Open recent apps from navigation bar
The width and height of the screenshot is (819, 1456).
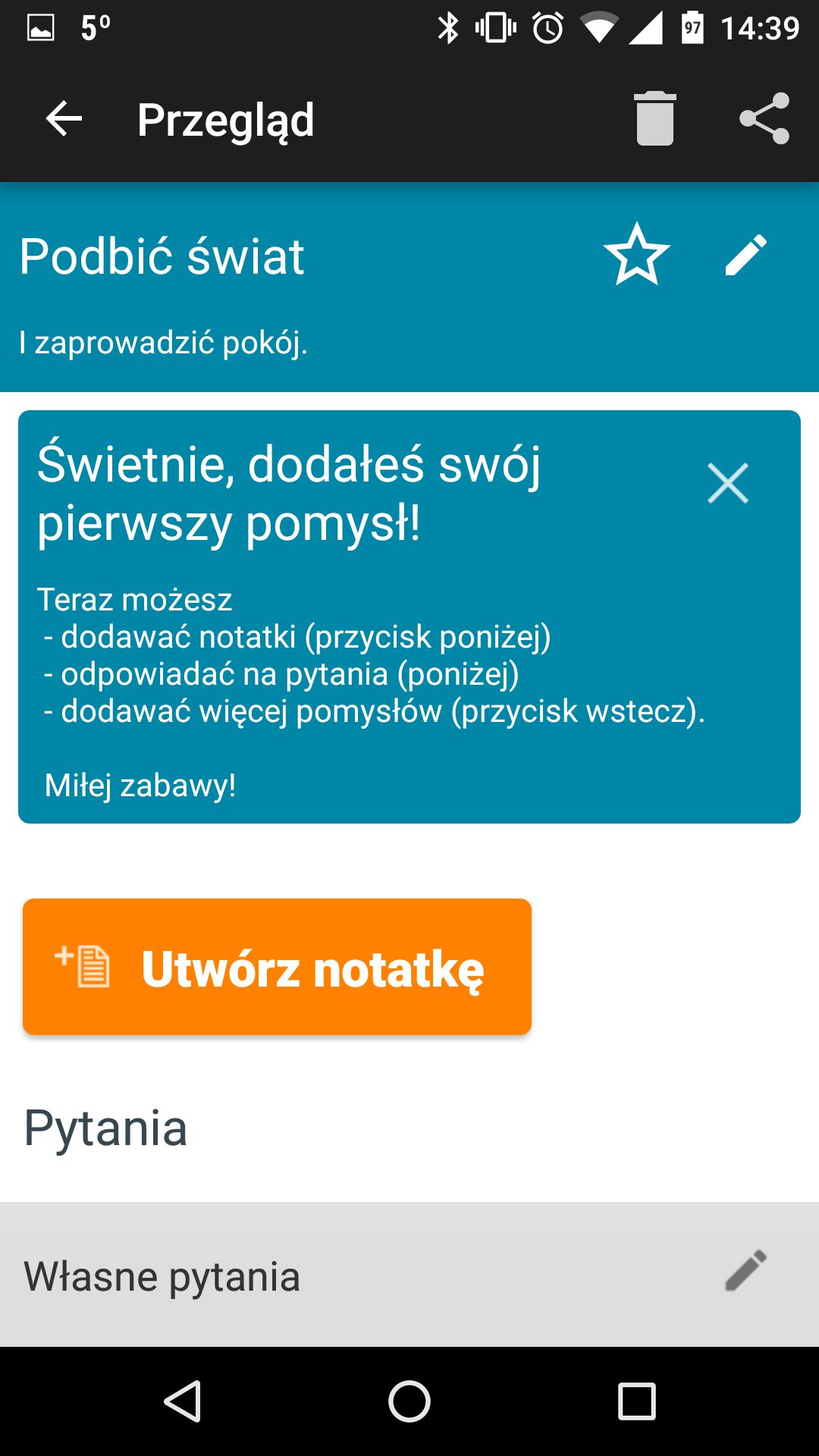click(x=637, y=1401)
